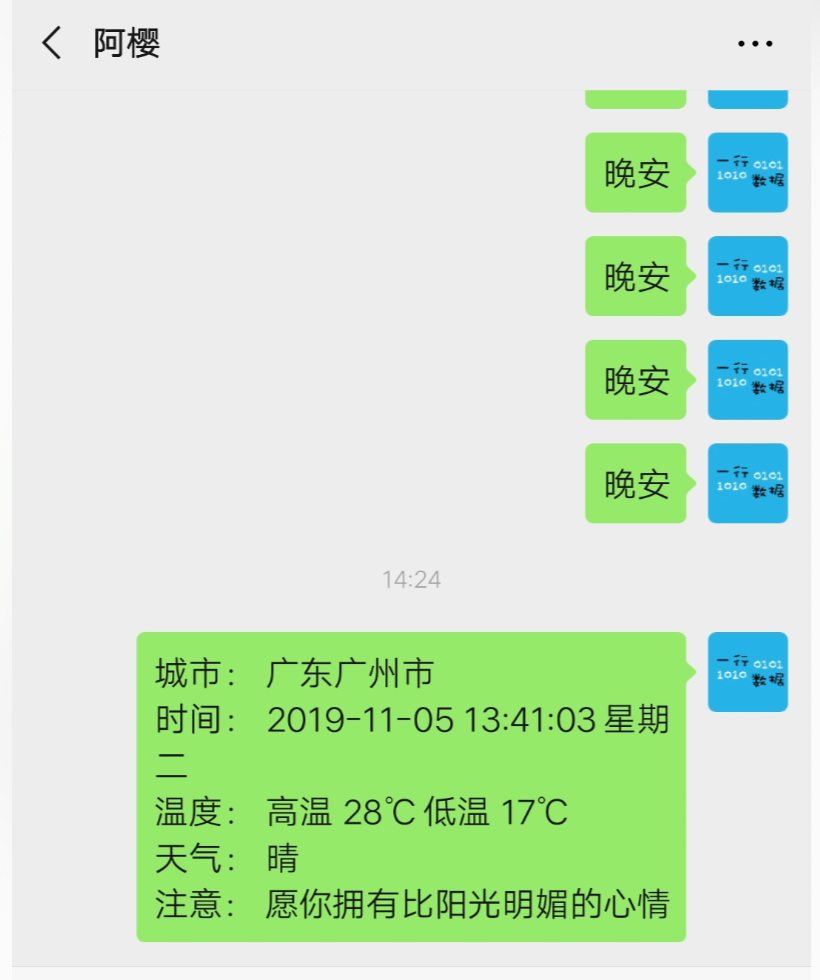
Task: Go back from the 阿樱 chat
Action: (52, 43)
